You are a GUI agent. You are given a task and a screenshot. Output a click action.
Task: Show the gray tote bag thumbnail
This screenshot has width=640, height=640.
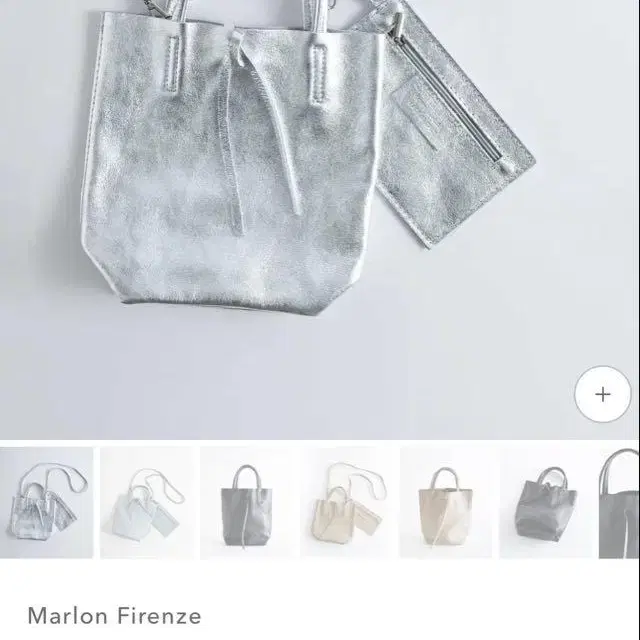pos(247,503)
